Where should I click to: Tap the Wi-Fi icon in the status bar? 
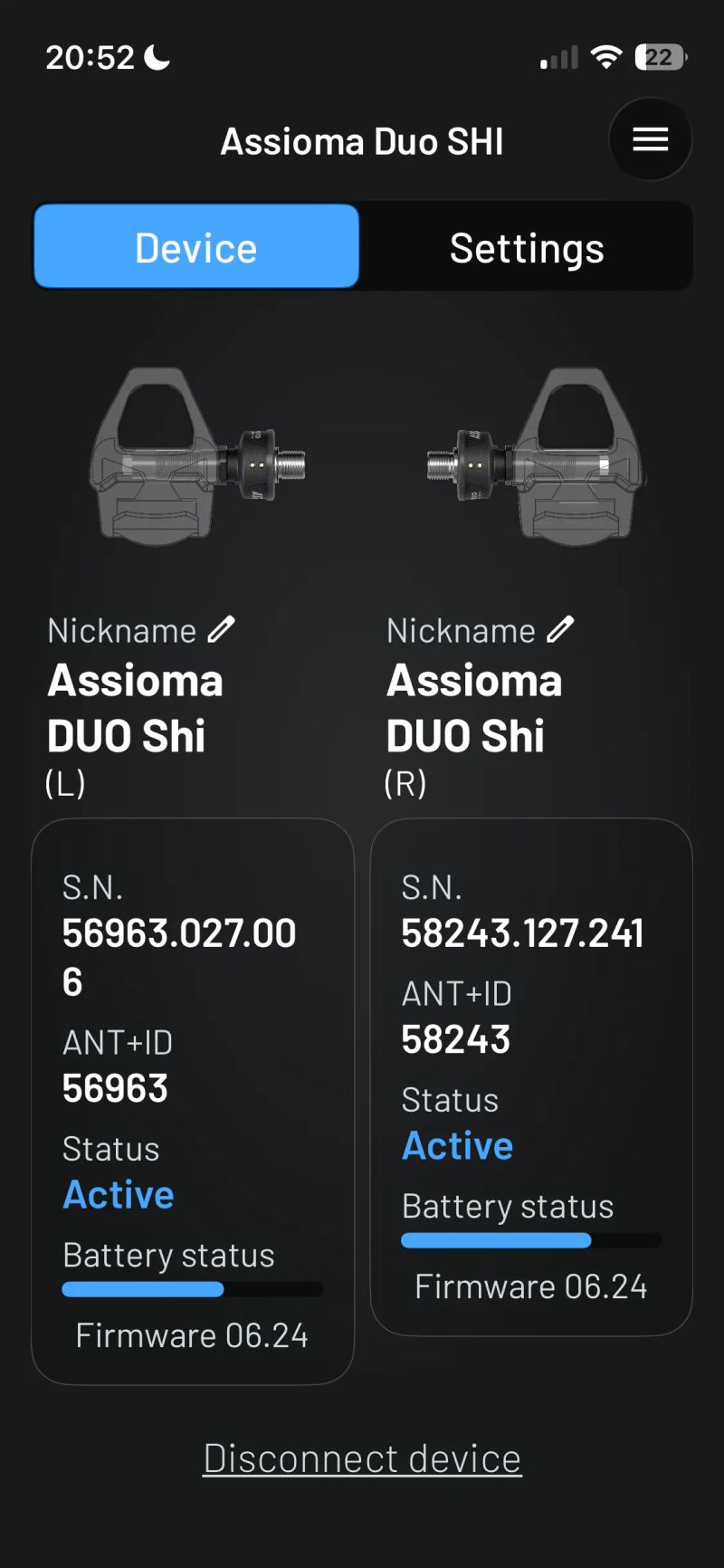click(605, 56)
